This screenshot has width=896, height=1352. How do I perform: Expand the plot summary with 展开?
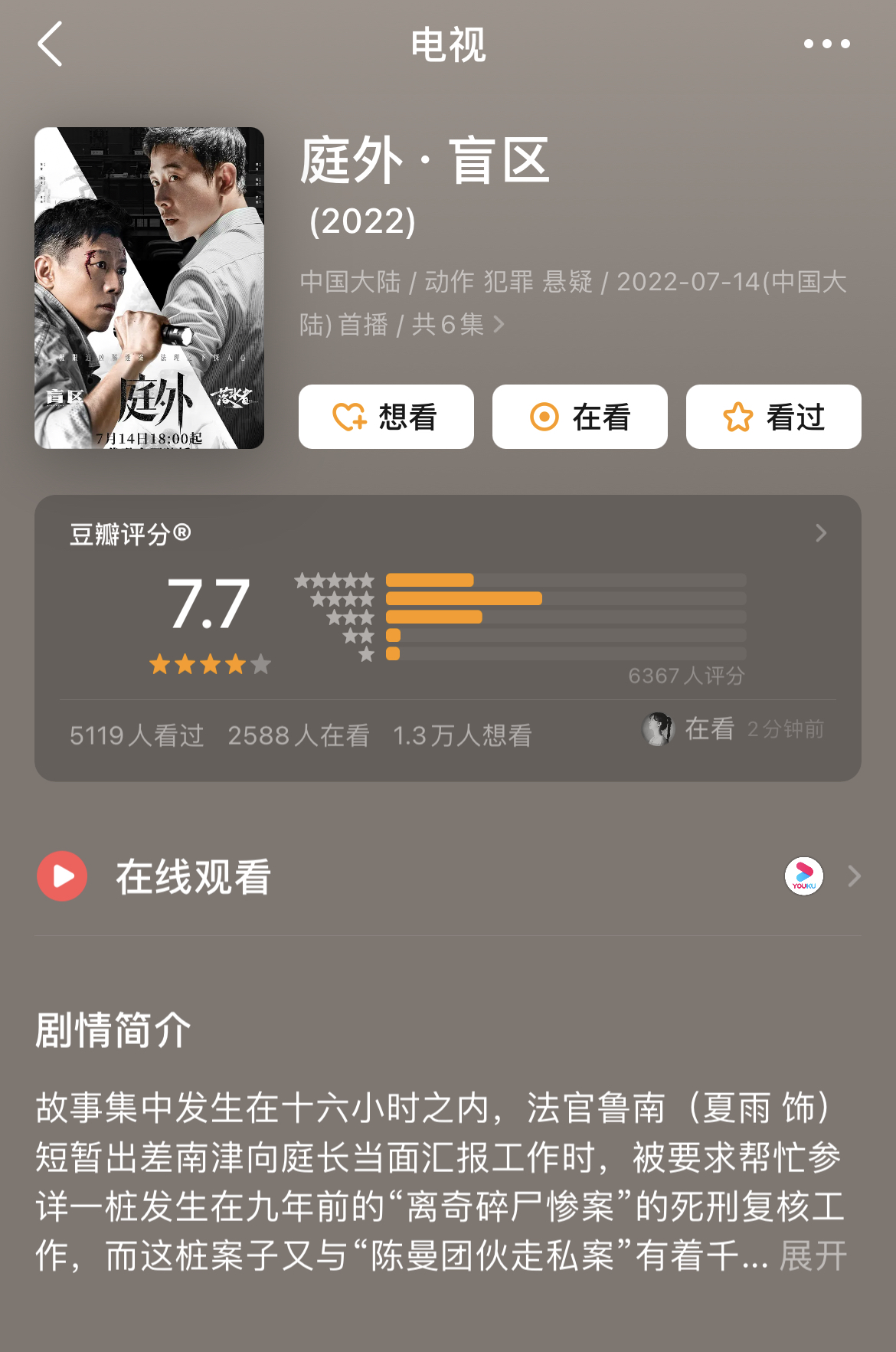(813, 1256)
